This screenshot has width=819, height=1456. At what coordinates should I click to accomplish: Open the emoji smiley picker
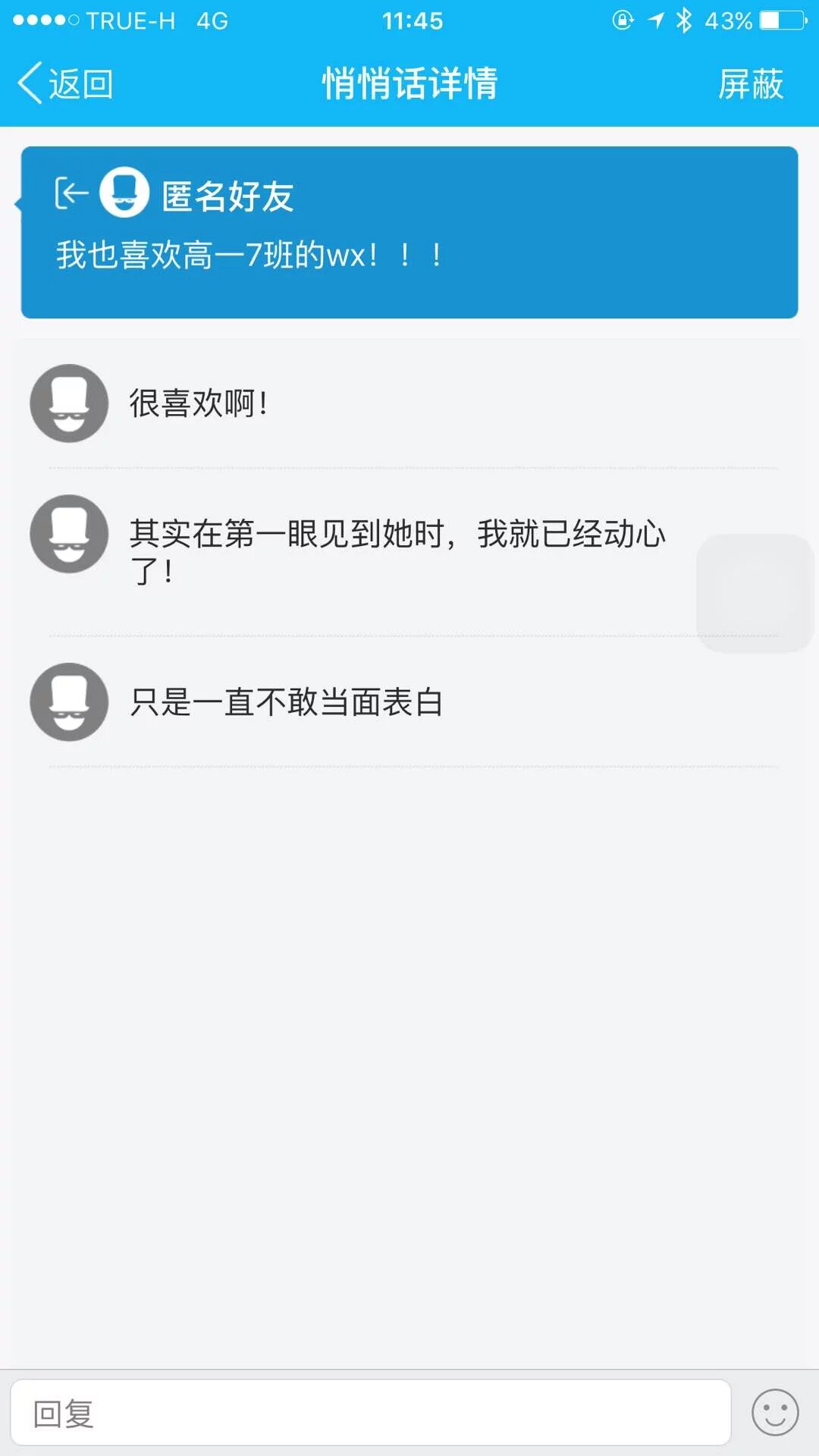click(x=774, y=1413)
